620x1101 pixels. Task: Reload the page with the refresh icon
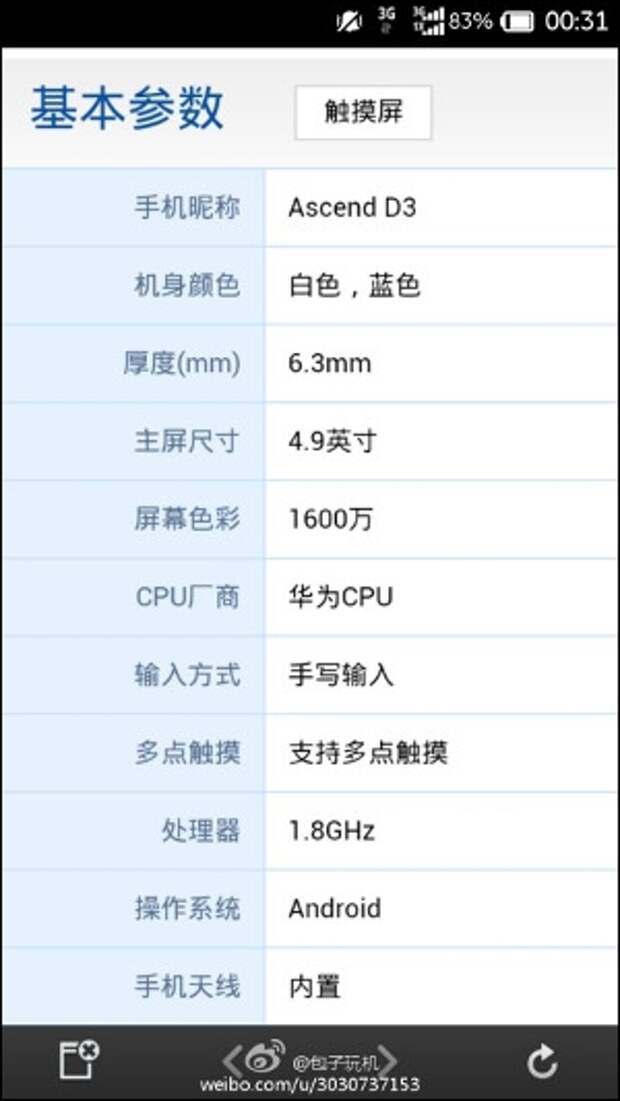pos(542,1060)
